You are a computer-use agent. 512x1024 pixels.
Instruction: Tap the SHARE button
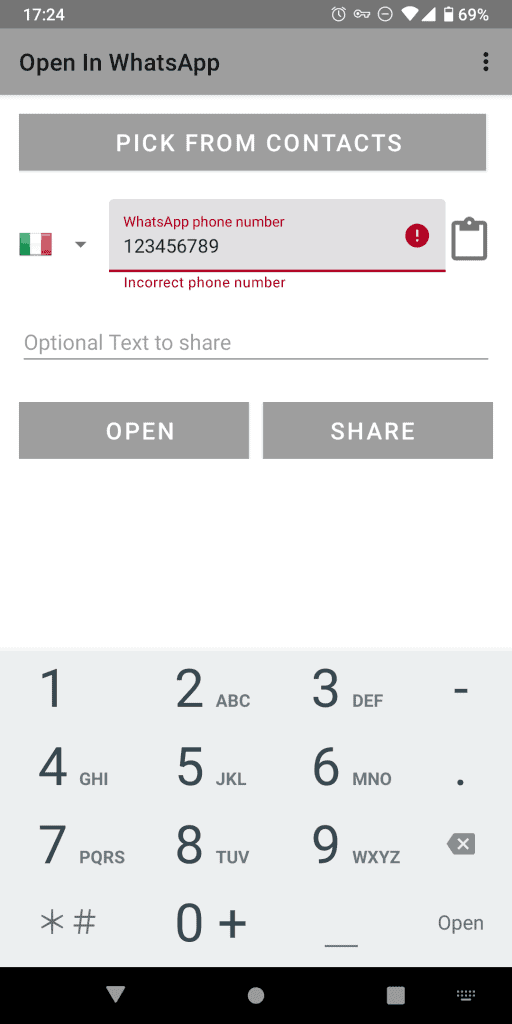[x=377, y=430]
